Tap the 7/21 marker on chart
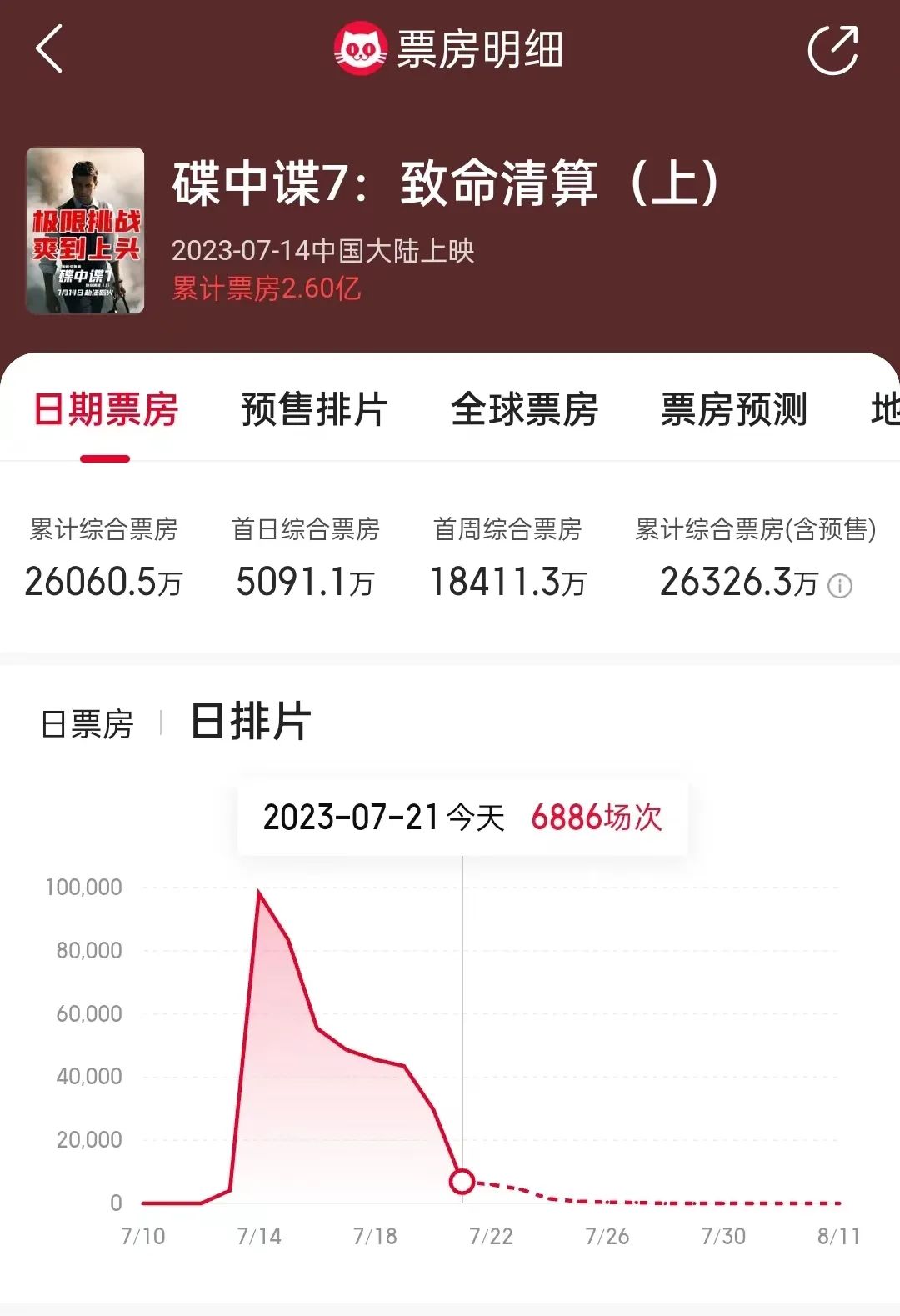This screenshot has height=1316, width=900. (x=462, y=1181)
